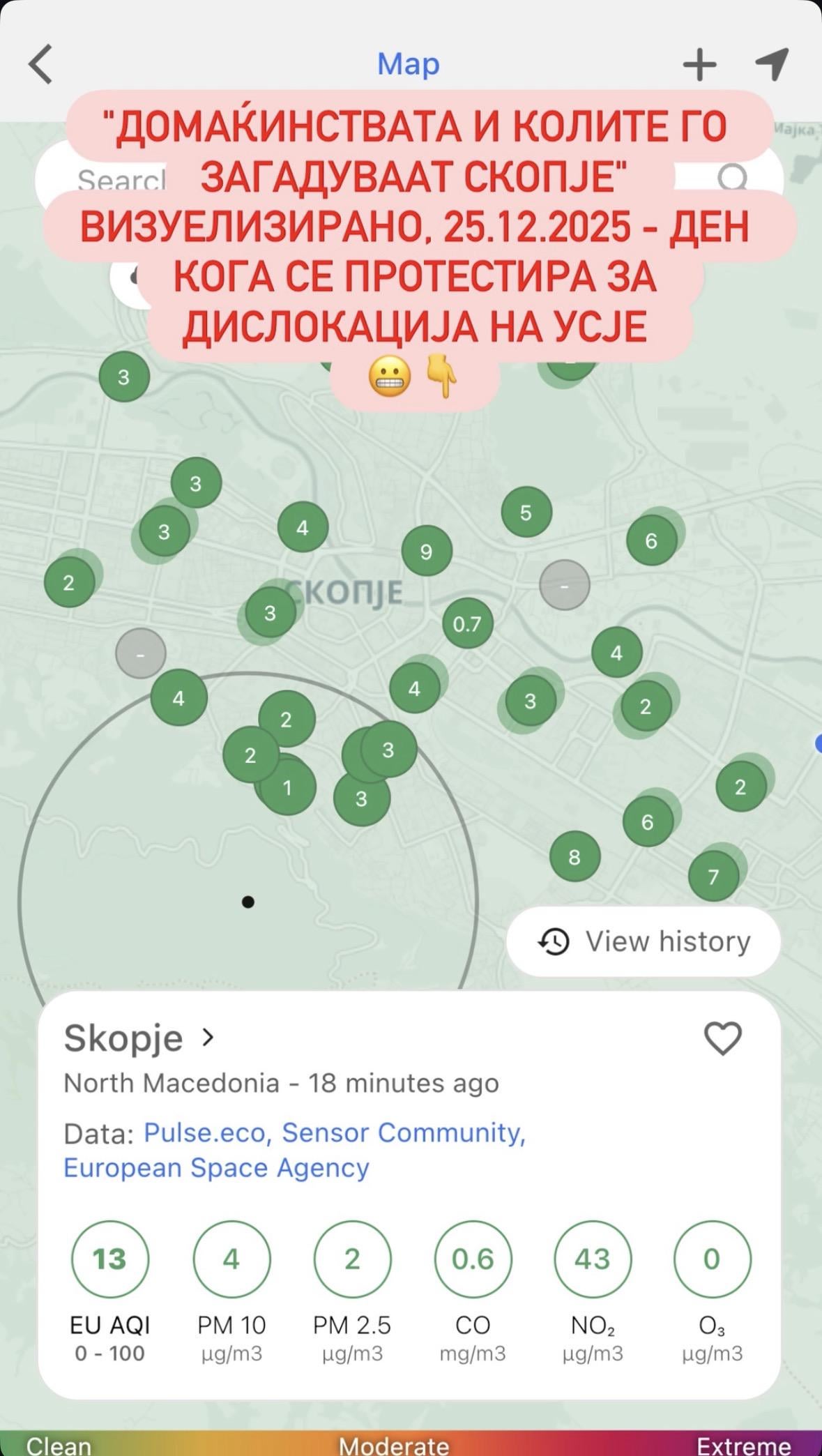The width and height of the screenshot is (822, 1456).
Task: Select the sensor marker showing 7
Action: pos(713,877)
